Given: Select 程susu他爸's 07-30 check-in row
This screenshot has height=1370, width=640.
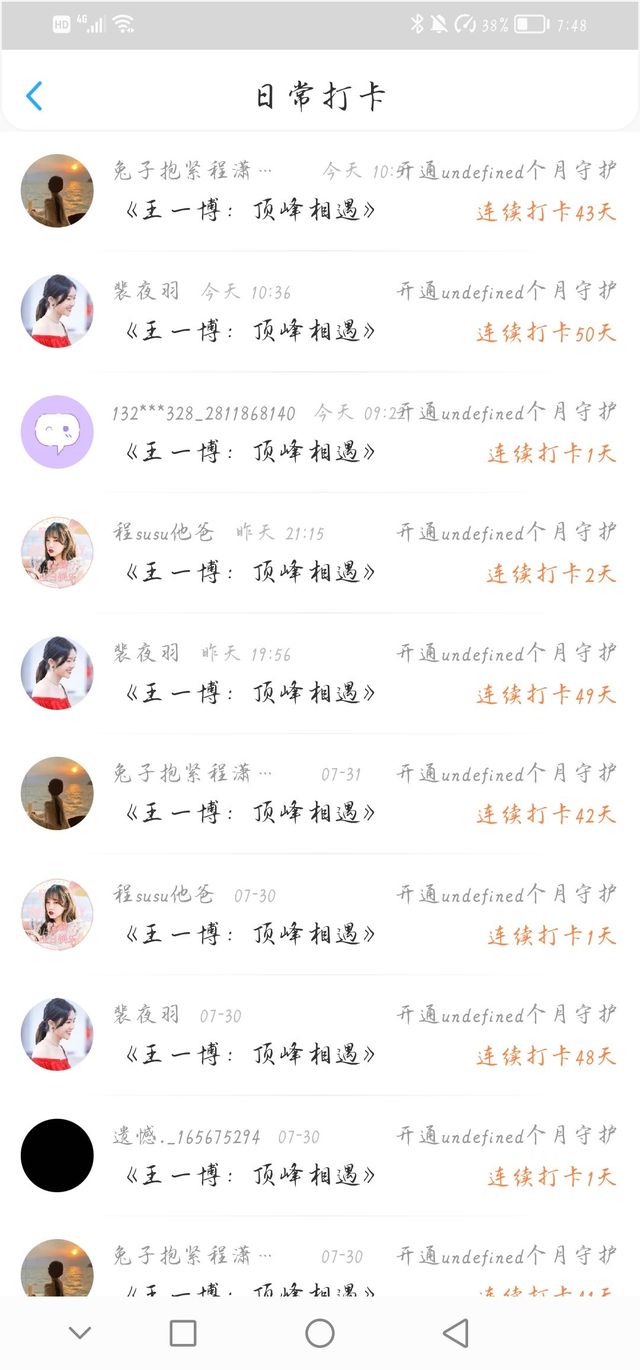Looking at the screenshot, I should (320, 914).
